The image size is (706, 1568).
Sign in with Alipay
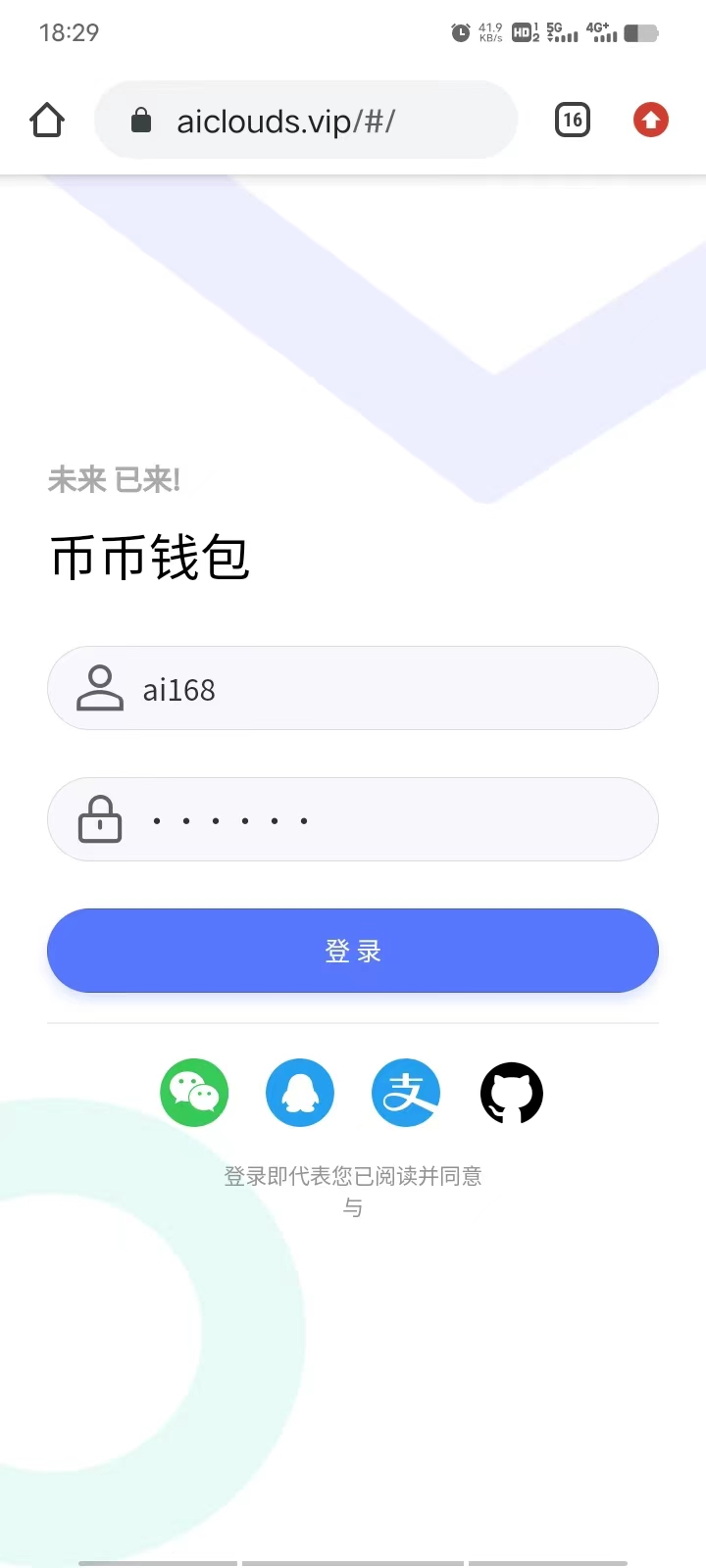[x=406, y=1093]
